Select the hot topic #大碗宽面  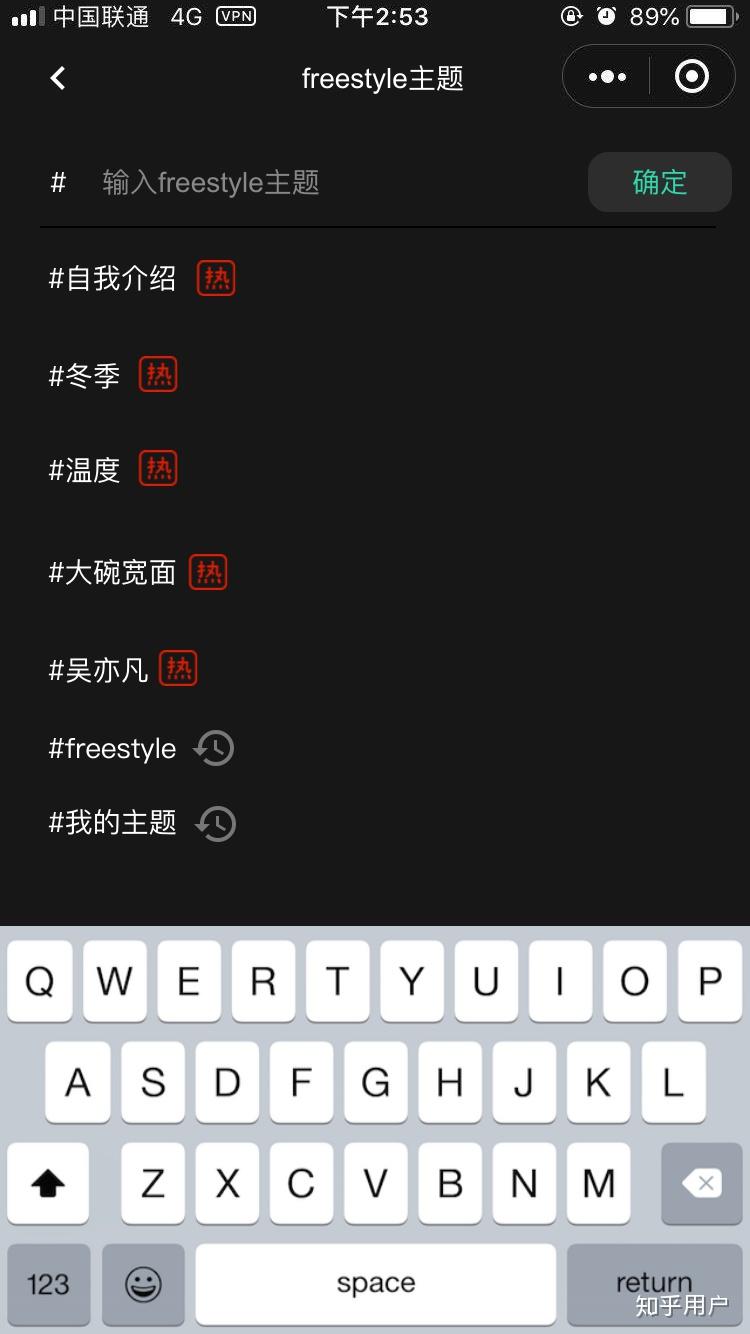pyautogui.click(x=113, y=572)
